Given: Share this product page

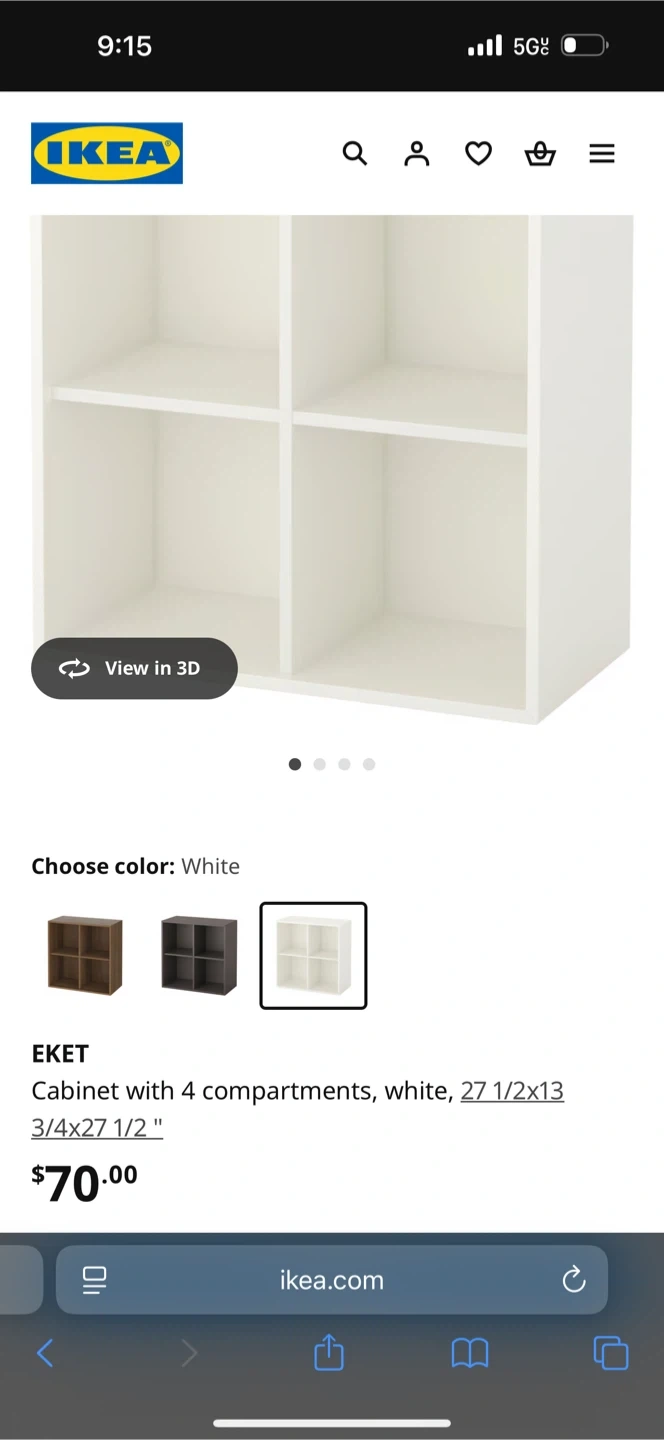Looking at the screenshot, I should click(x=329, y=1354).
